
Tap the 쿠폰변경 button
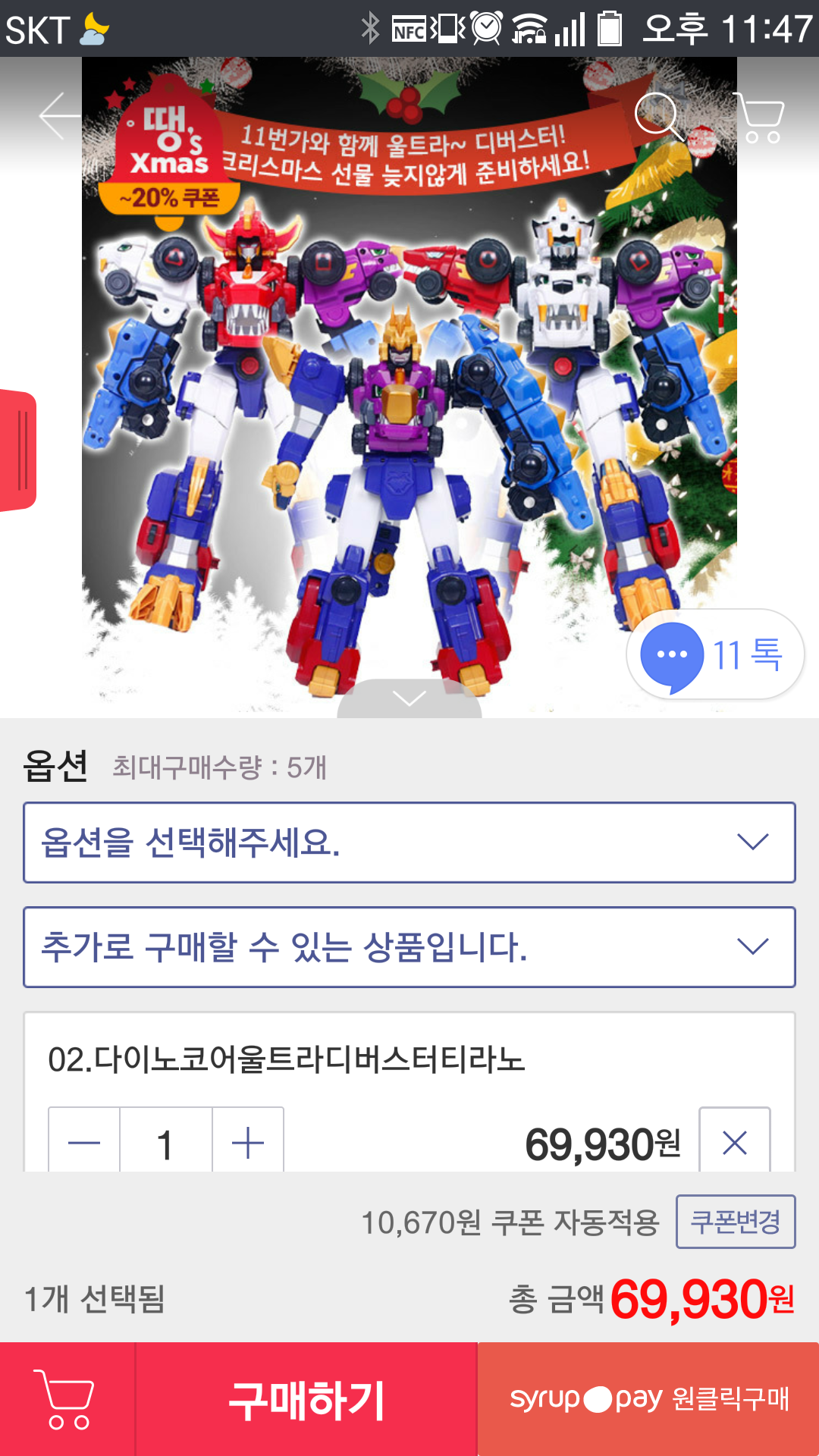pos(736,1222)
